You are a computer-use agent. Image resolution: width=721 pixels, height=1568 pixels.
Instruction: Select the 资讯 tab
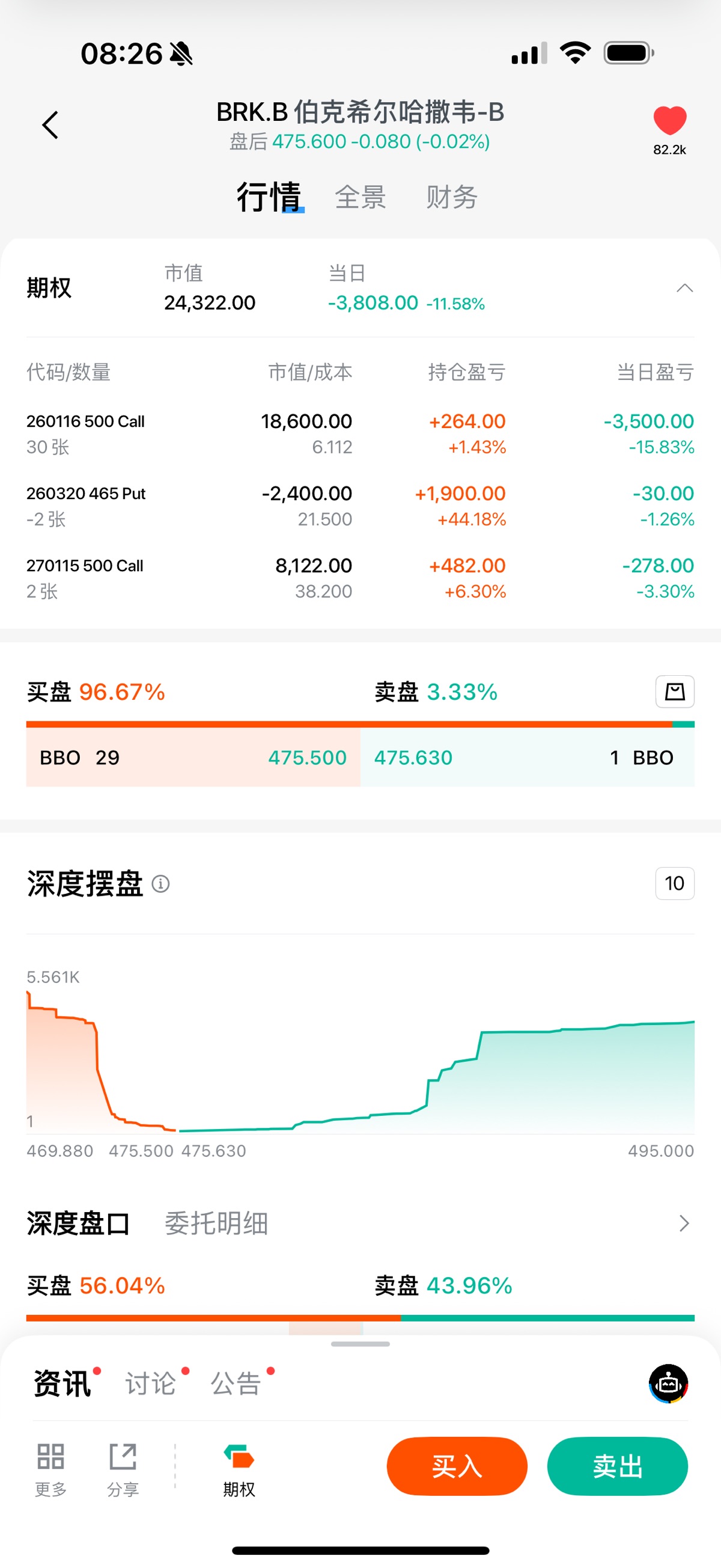click(x=62, y=1383)
